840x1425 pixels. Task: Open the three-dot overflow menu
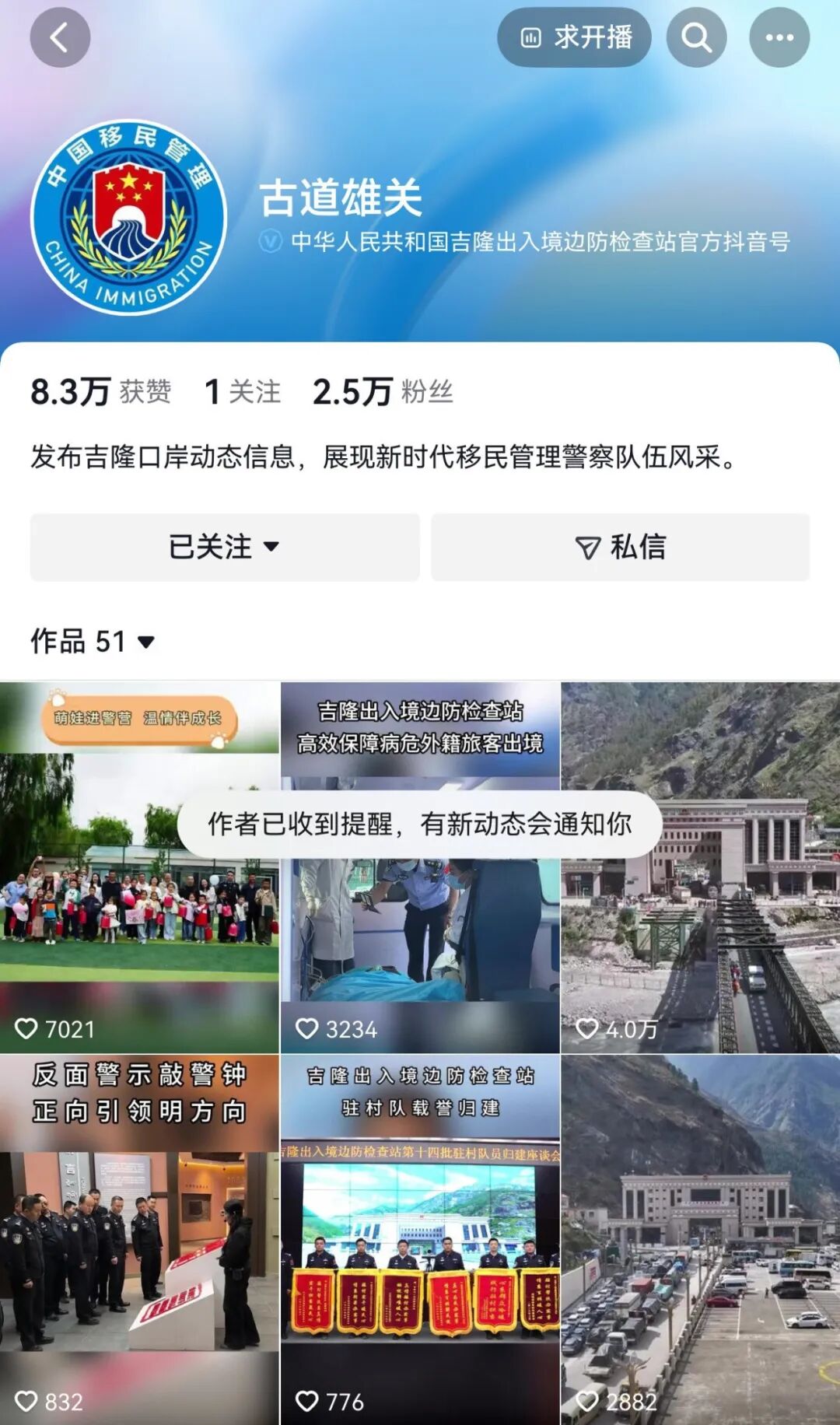779,37
